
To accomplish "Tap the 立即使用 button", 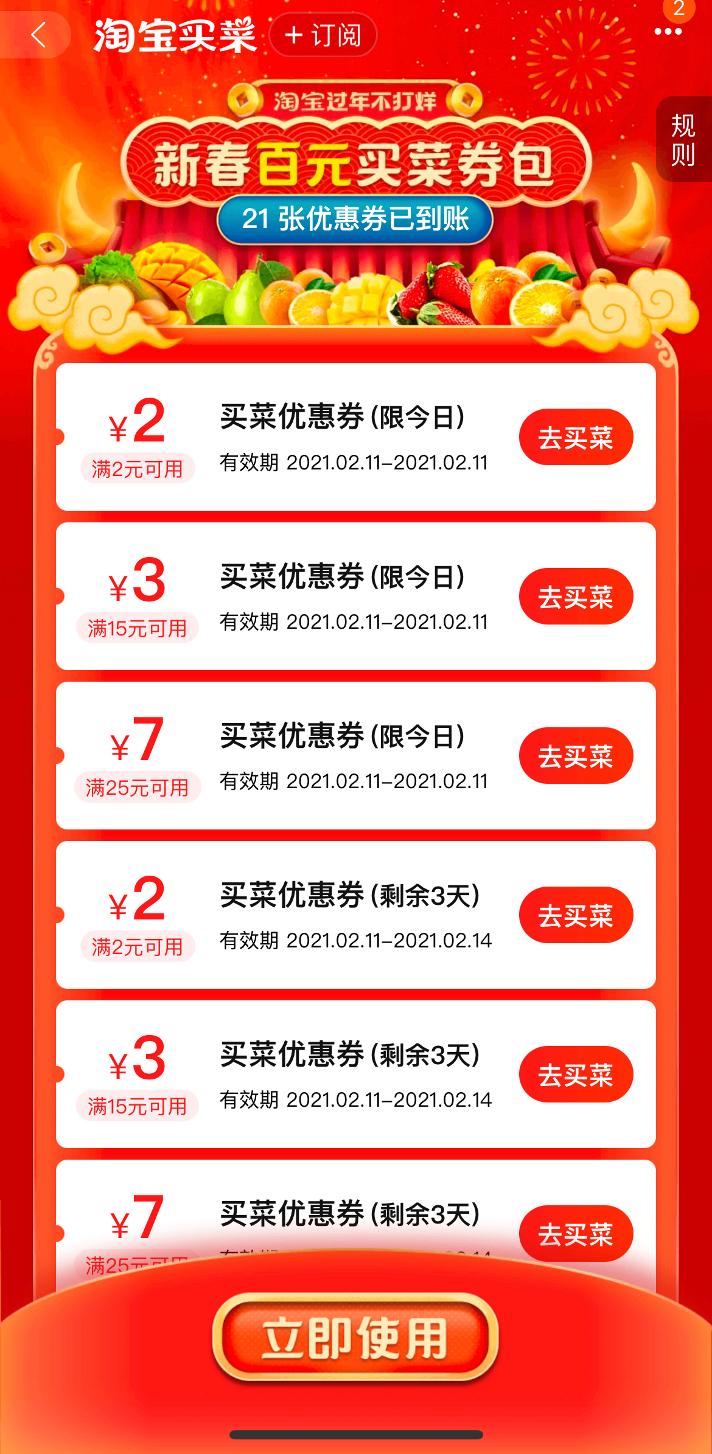I will pyautogui.click(x=355, y=1339).
